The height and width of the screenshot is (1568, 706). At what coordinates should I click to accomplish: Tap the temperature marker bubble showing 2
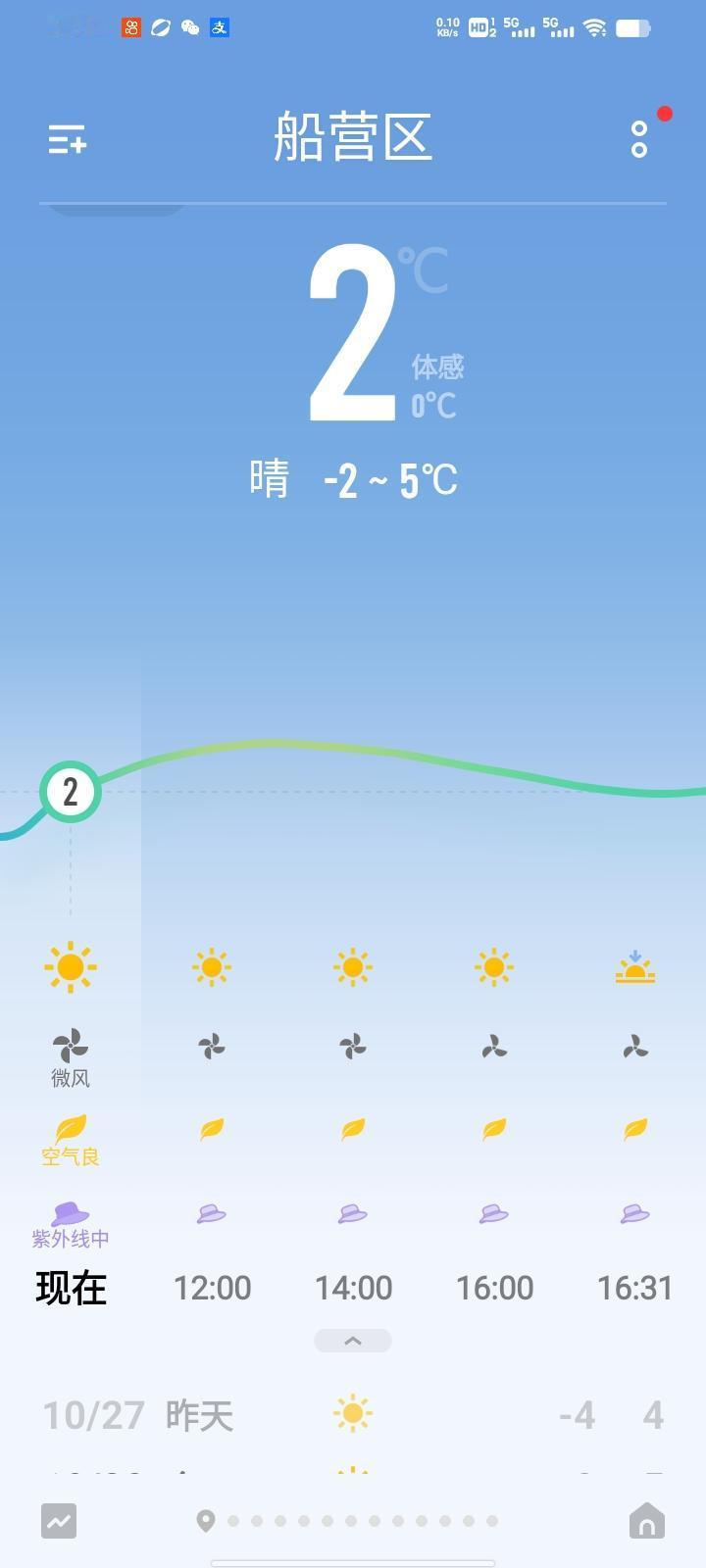(70, 792)
